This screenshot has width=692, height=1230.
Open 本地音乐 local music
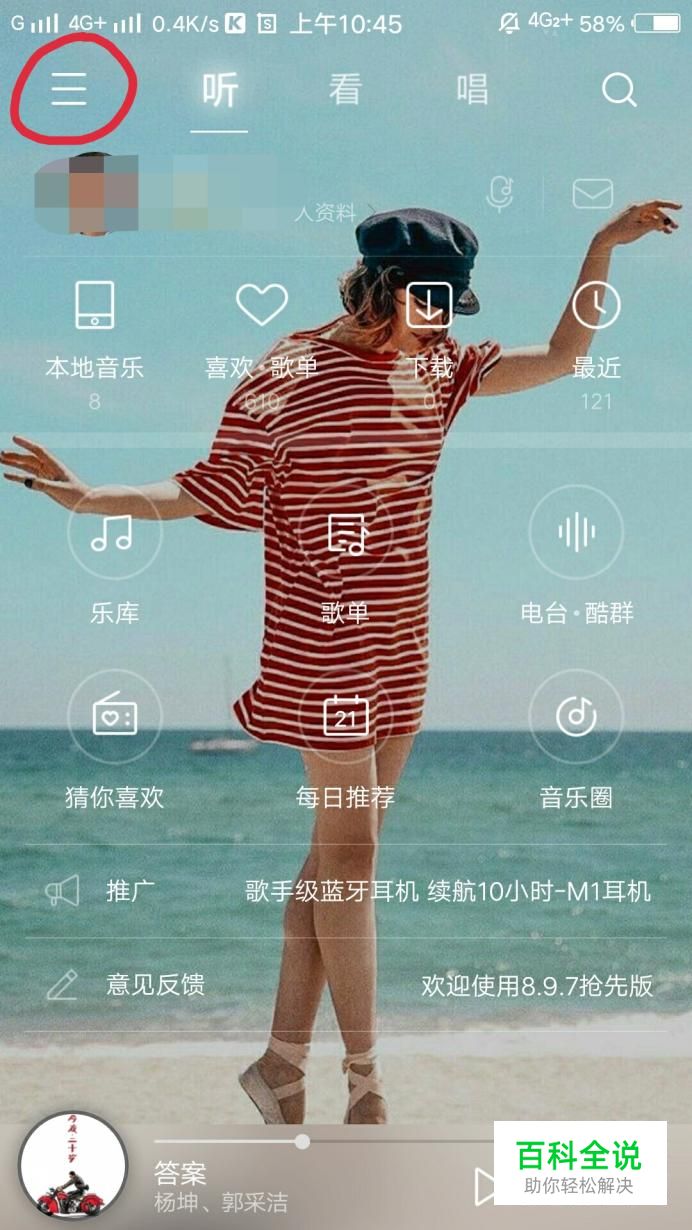[x=95, y=330]
